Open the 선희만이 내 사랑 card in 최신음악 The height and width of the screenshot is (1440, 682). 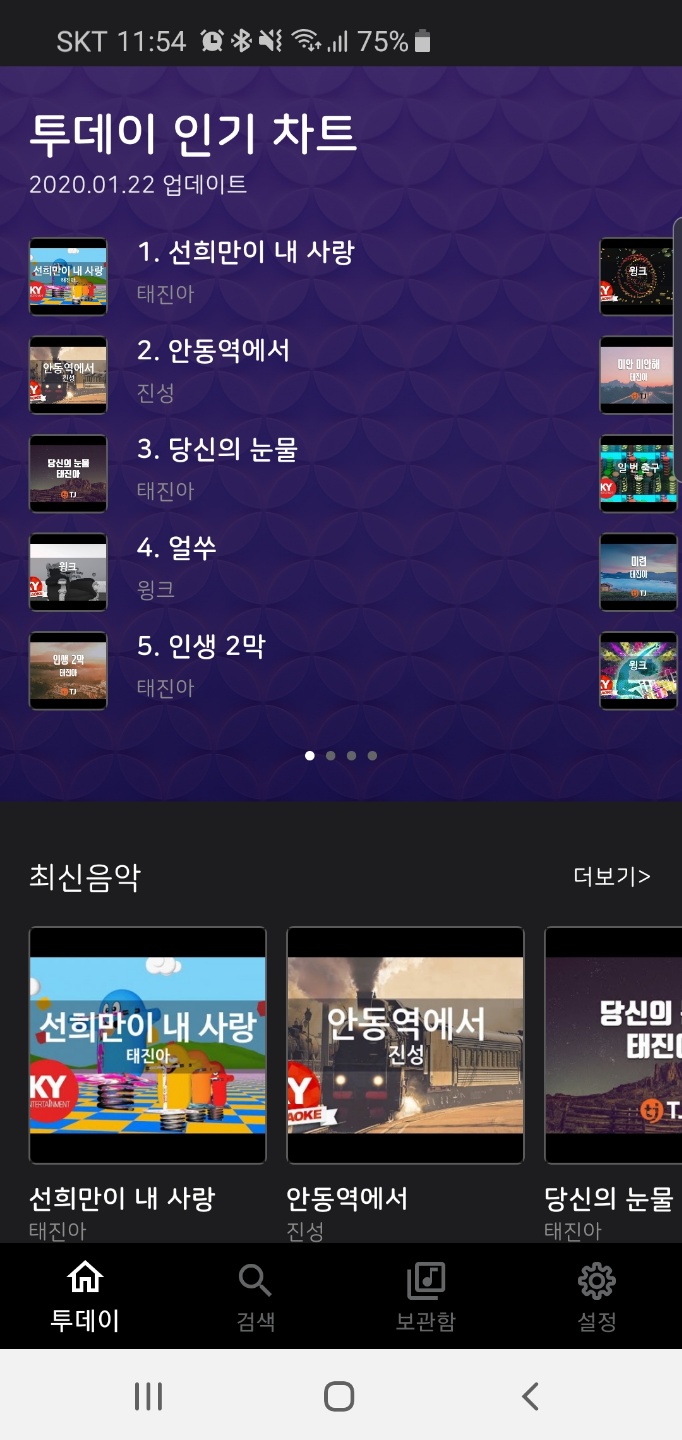coord(148,1045)
